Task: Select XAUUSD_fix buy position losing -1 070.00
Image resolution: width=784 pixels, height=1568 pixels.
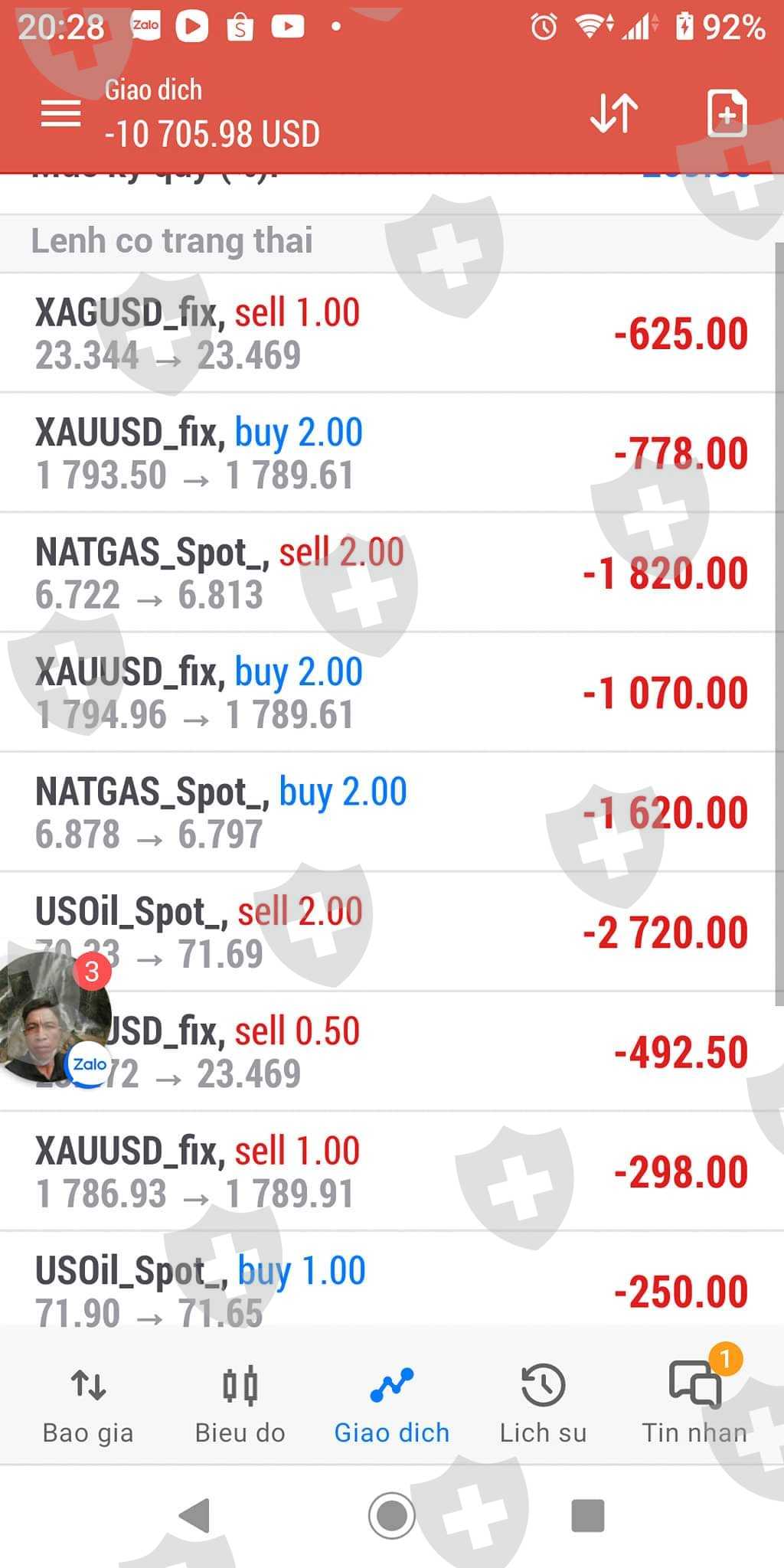Action: point(390,692)
